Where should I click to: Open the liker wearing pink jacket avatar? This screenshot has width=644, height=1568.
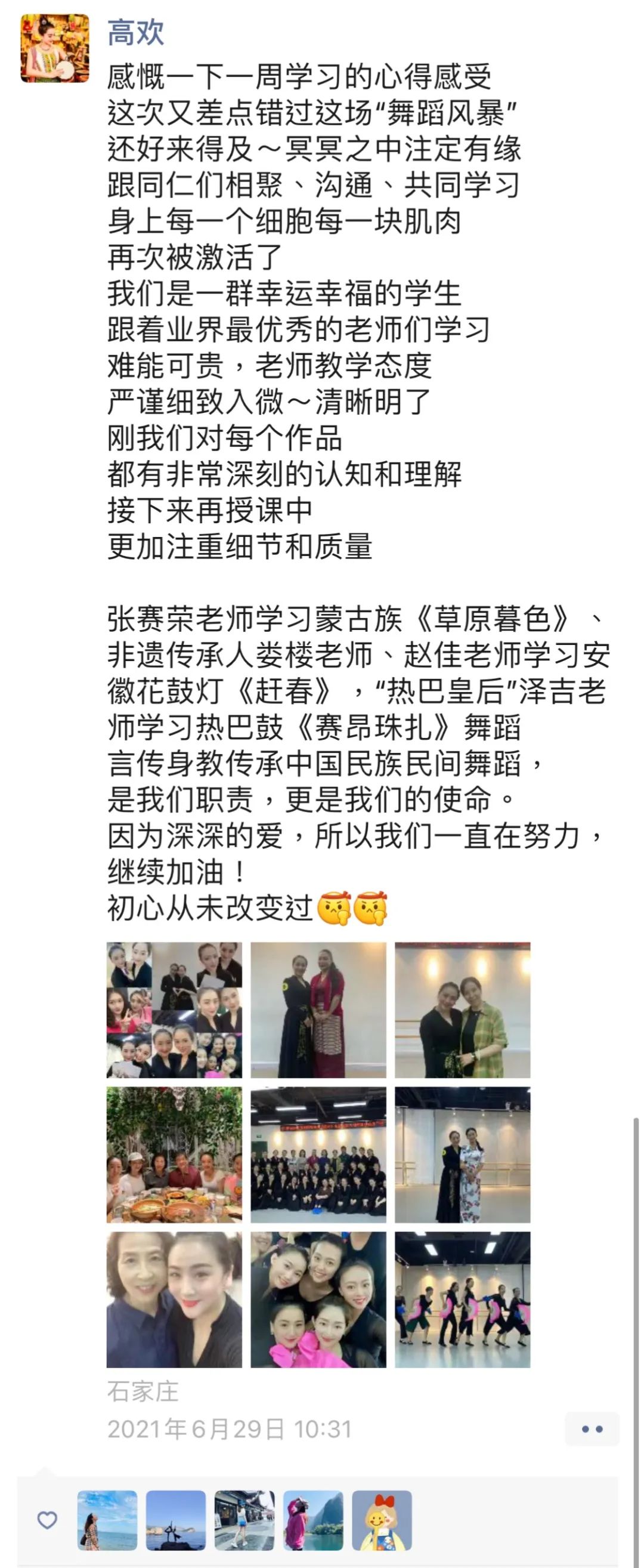tap(313, 1520)
